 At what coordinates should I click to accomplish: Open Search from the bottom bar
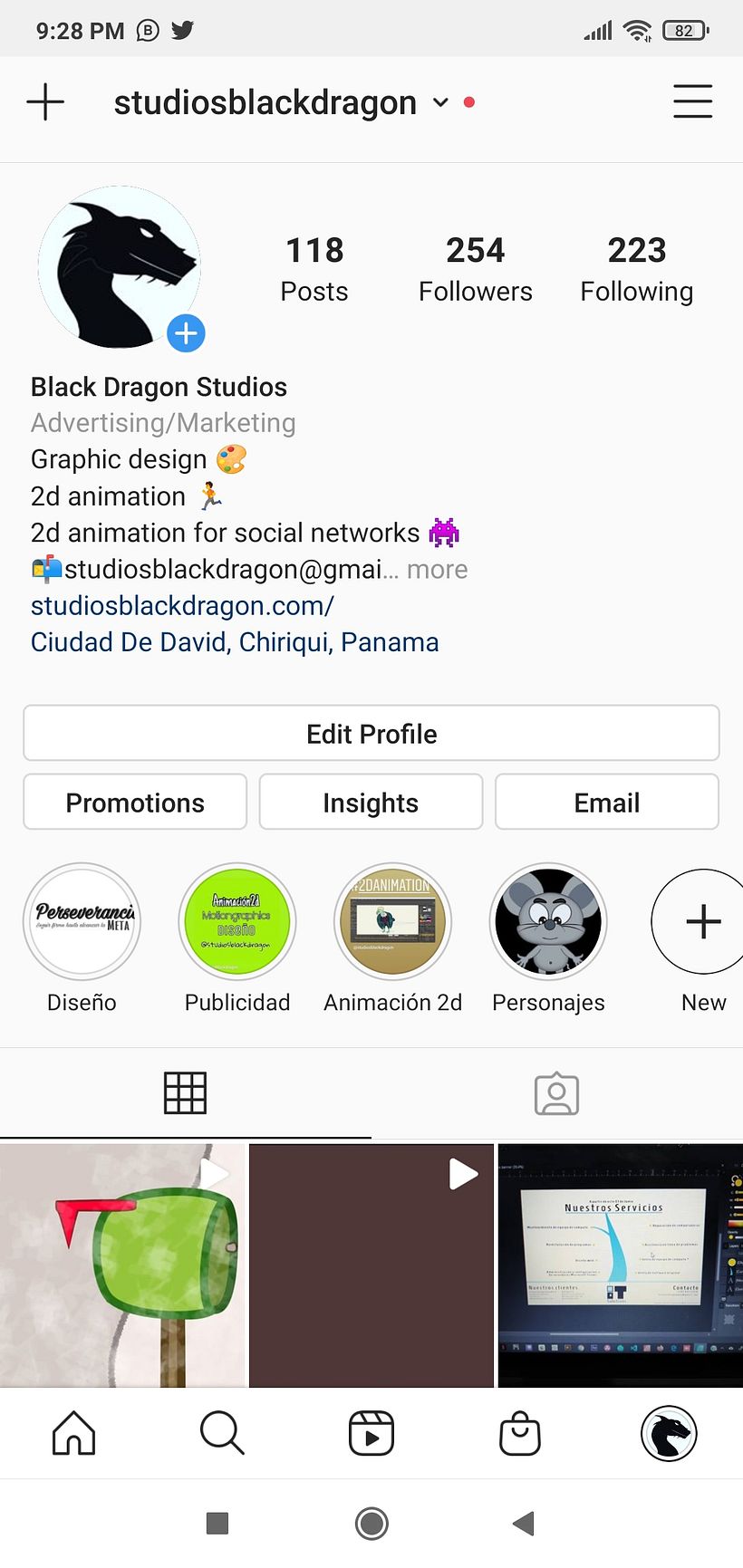(222, 1434)
